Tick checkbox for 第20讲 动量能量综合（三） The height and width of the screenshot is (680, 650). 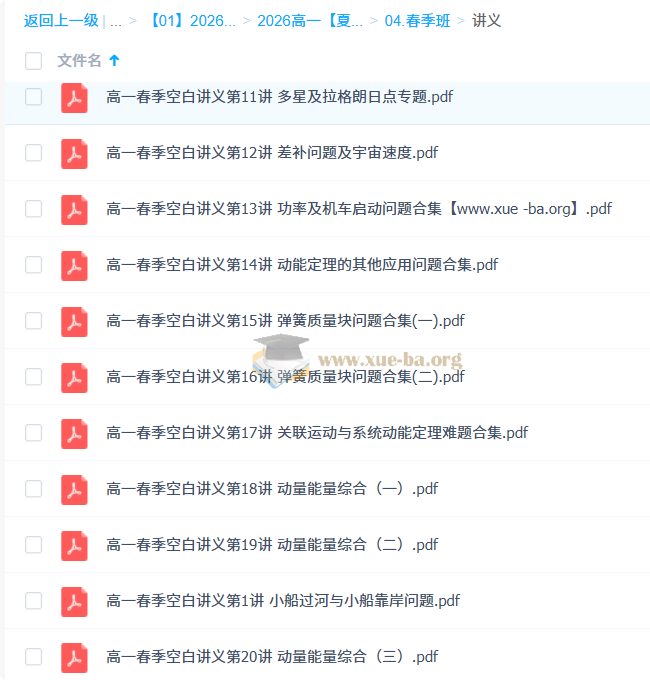[x=34, y=657]
